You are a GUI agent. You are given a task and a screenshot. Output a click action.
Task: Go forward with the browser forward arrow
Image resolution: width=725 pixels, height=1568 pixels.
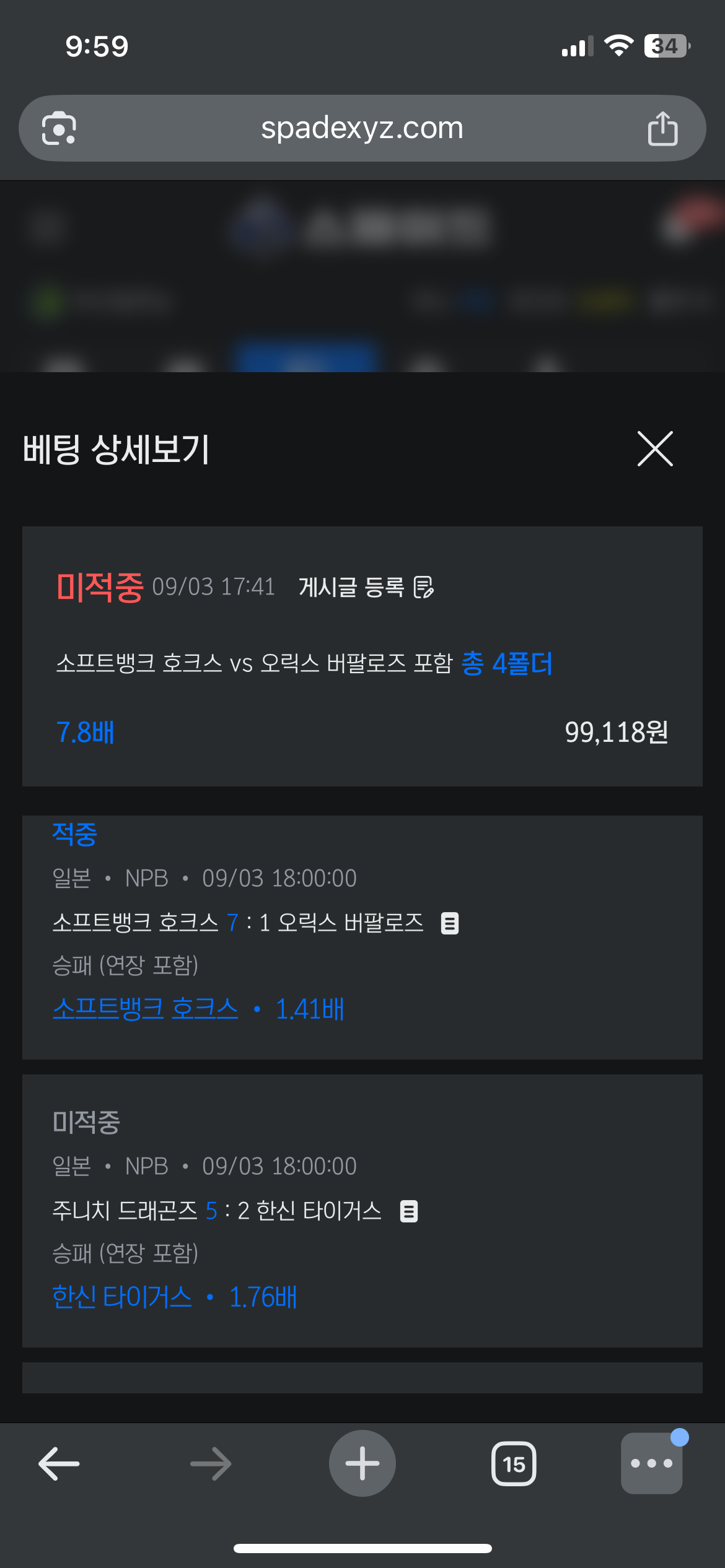click(x=211, y=1464)
